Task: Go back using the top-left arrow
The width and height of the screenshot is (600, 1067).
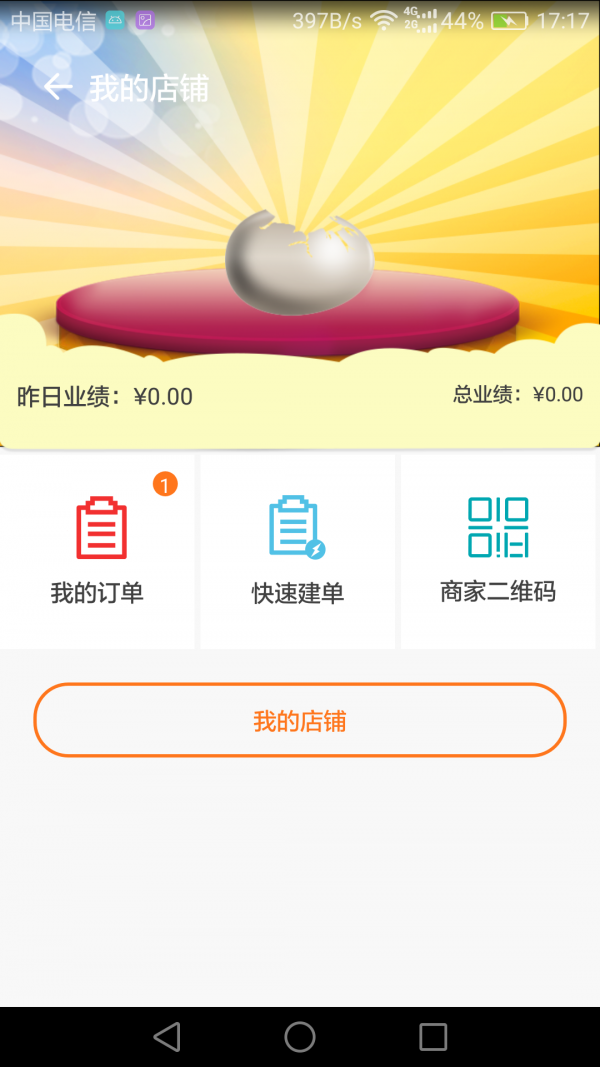Action: (58, 88)
